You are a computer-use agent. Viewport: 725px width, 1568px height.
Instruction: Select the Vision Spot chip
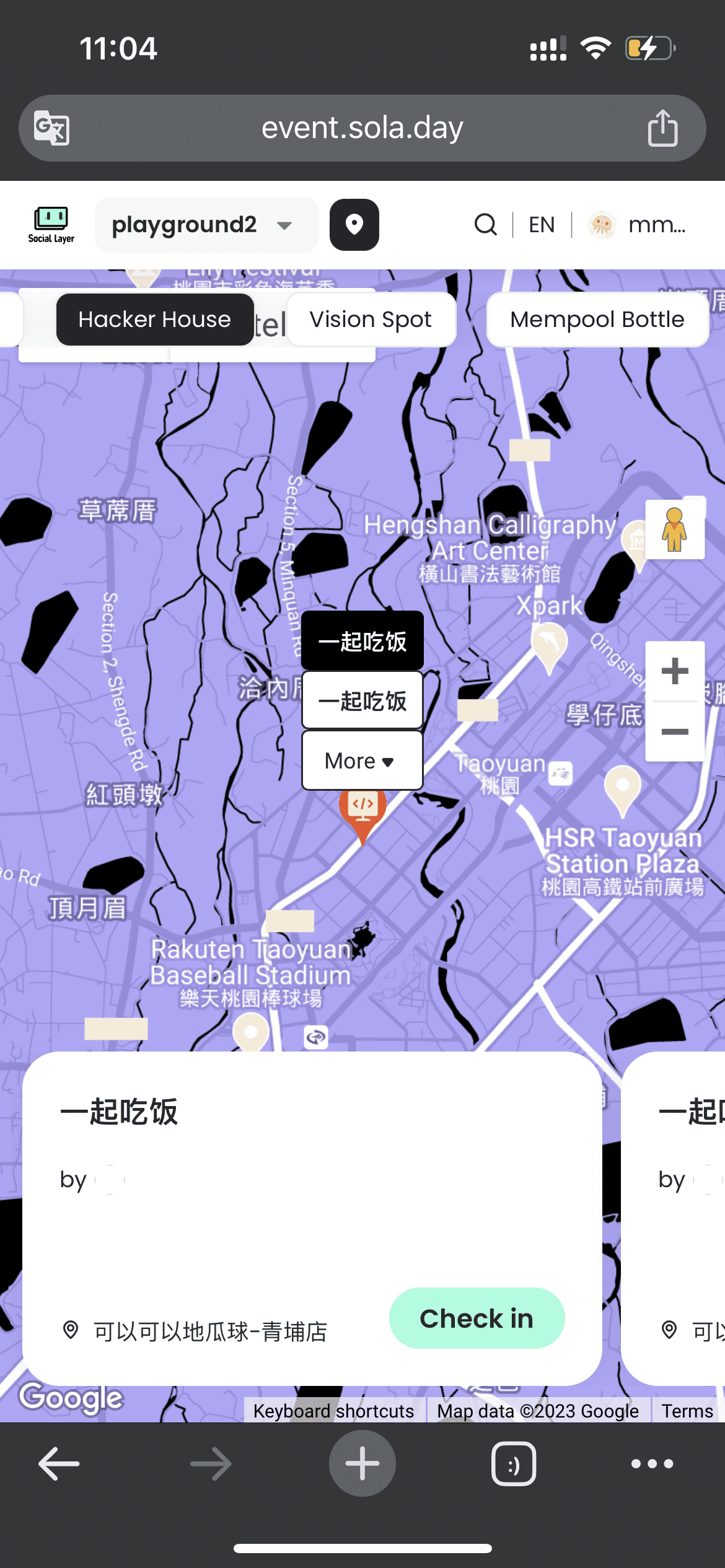(371, 320)
